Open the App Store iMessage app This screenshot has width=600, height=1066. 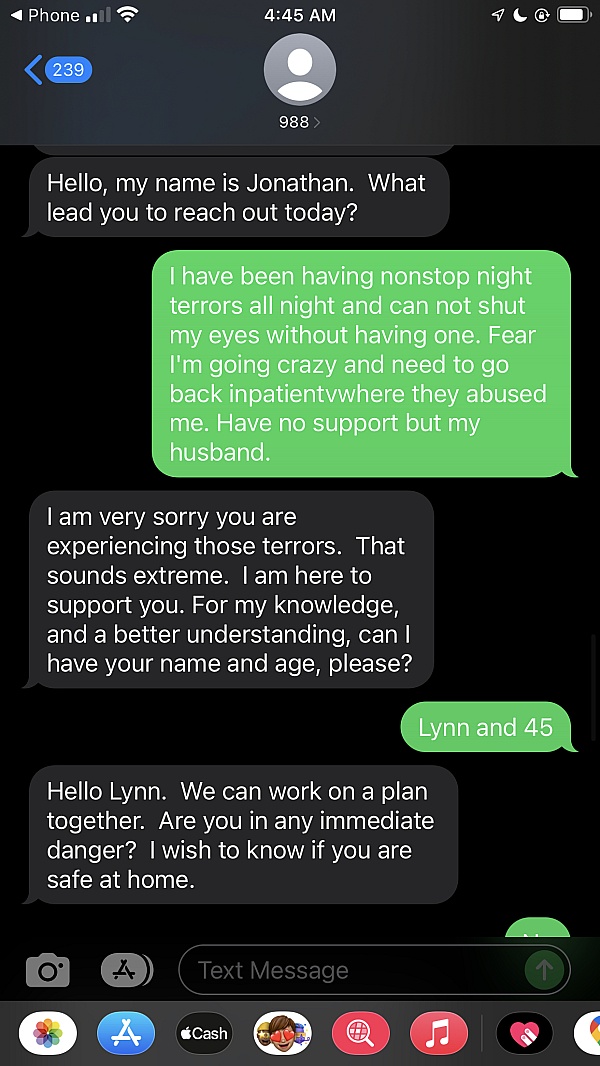pos(126,1033)
